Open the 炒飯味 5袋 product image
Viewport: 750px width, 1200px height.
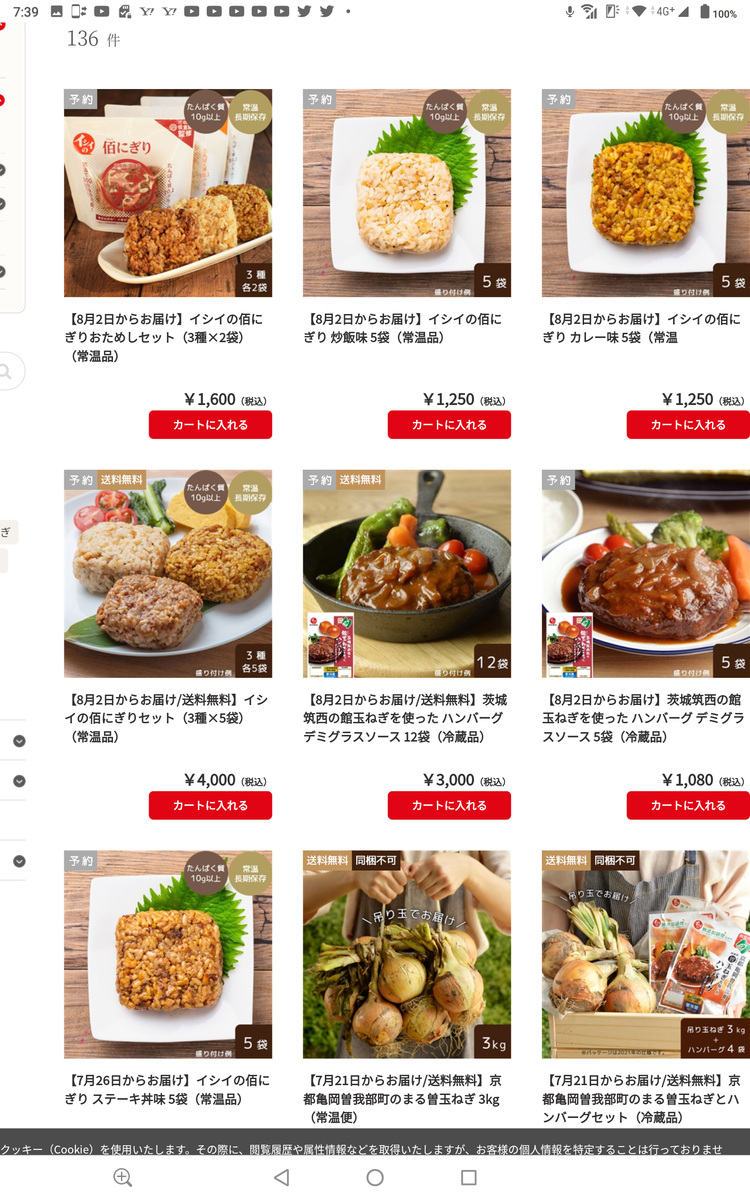(x=407, y=193)
